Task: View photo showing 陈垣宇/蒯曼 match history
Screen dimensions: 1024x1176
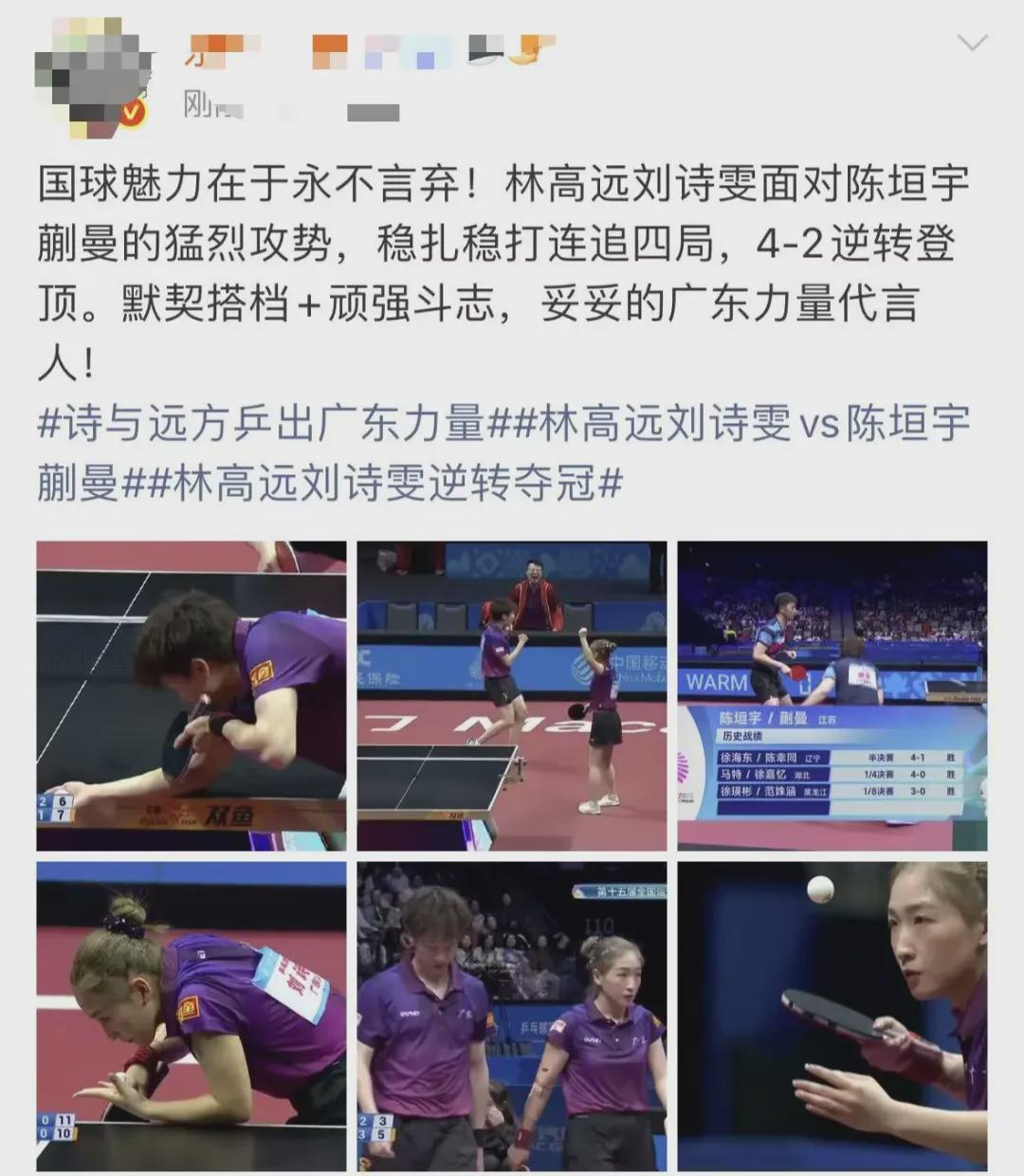Action: click(x=832, y=696)
